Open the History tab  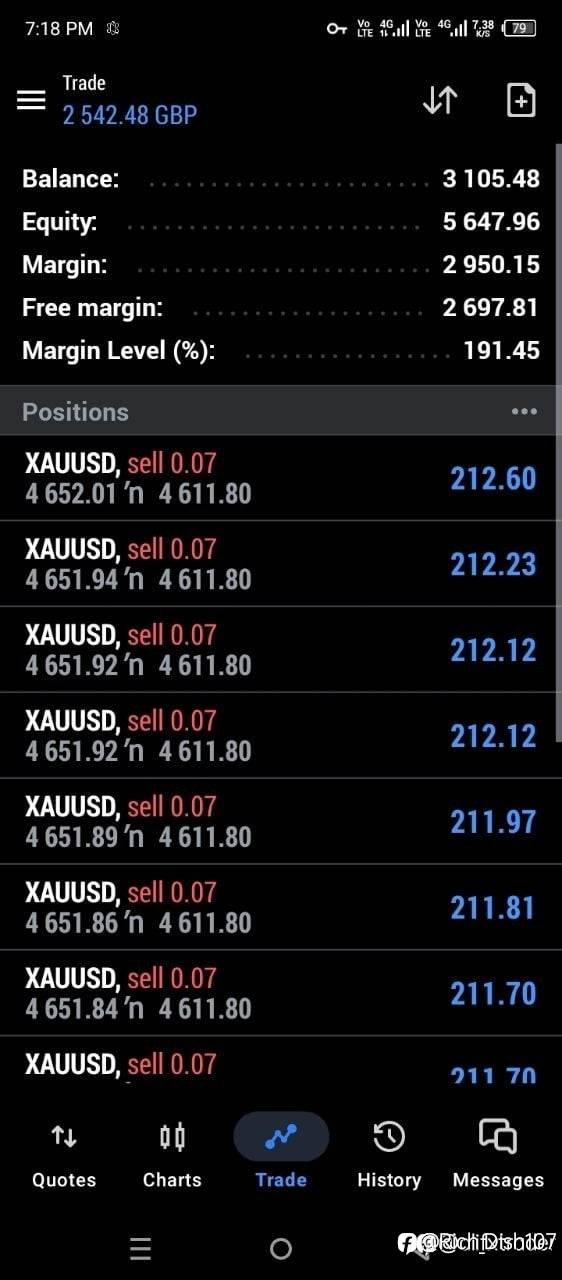[389, 1155]
